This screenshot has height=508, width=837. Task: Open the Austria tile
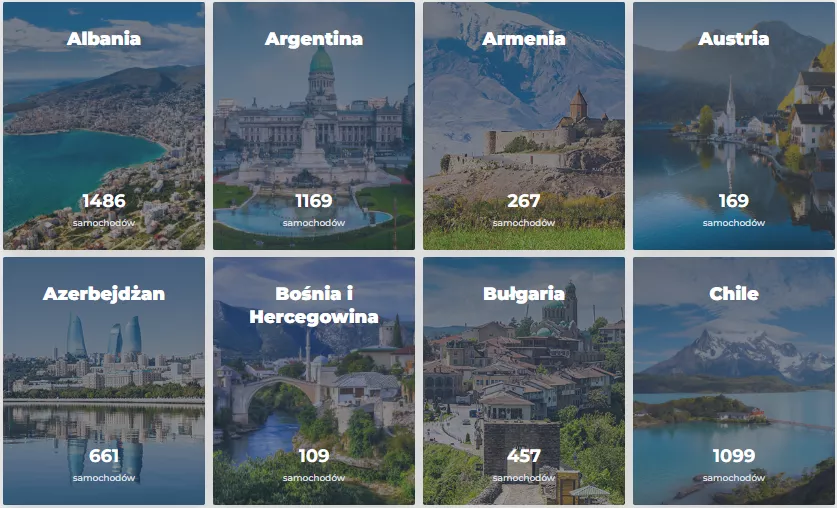(734, 126)
